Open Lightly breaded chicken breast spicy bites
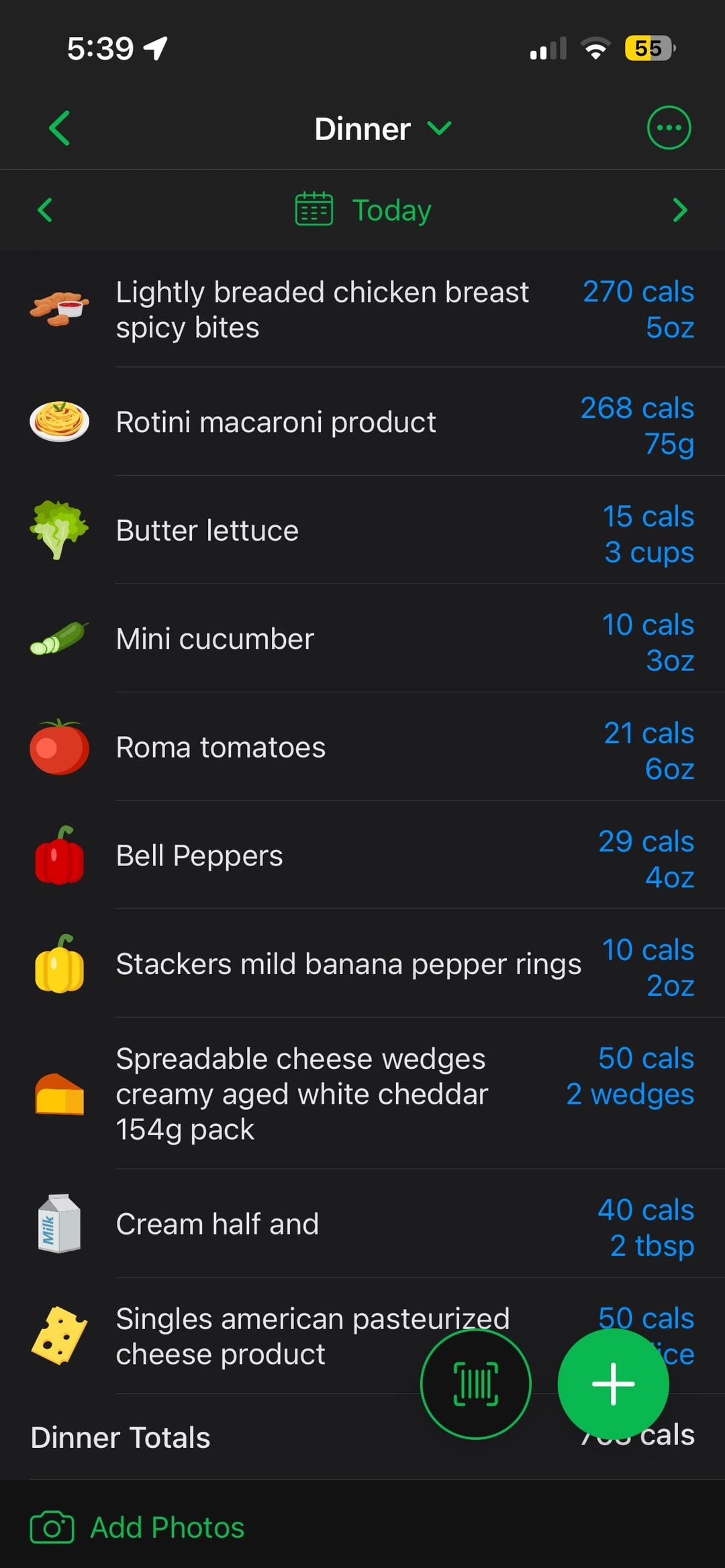Screen dimensions: 725x1568 [322, 310]
